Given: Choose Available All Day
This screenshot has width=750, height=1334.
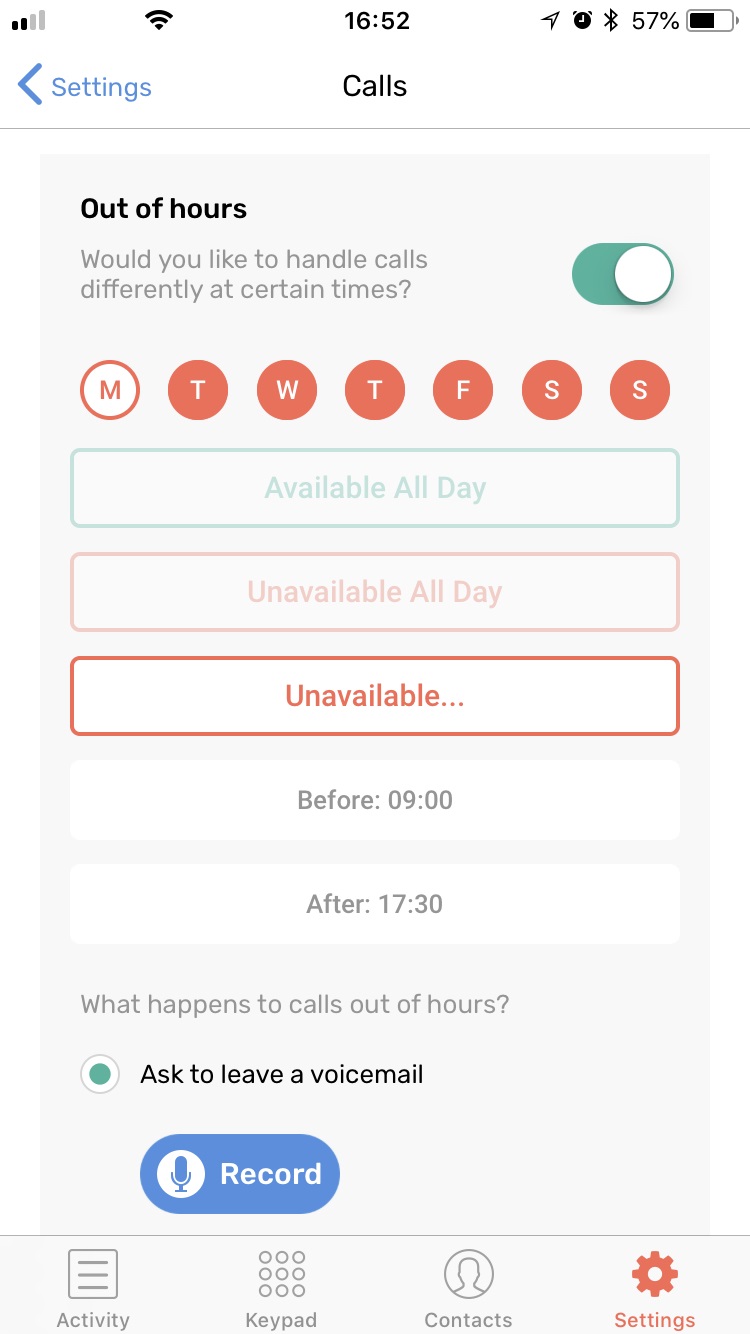Looking at the screenshot, I should point(375,488).
